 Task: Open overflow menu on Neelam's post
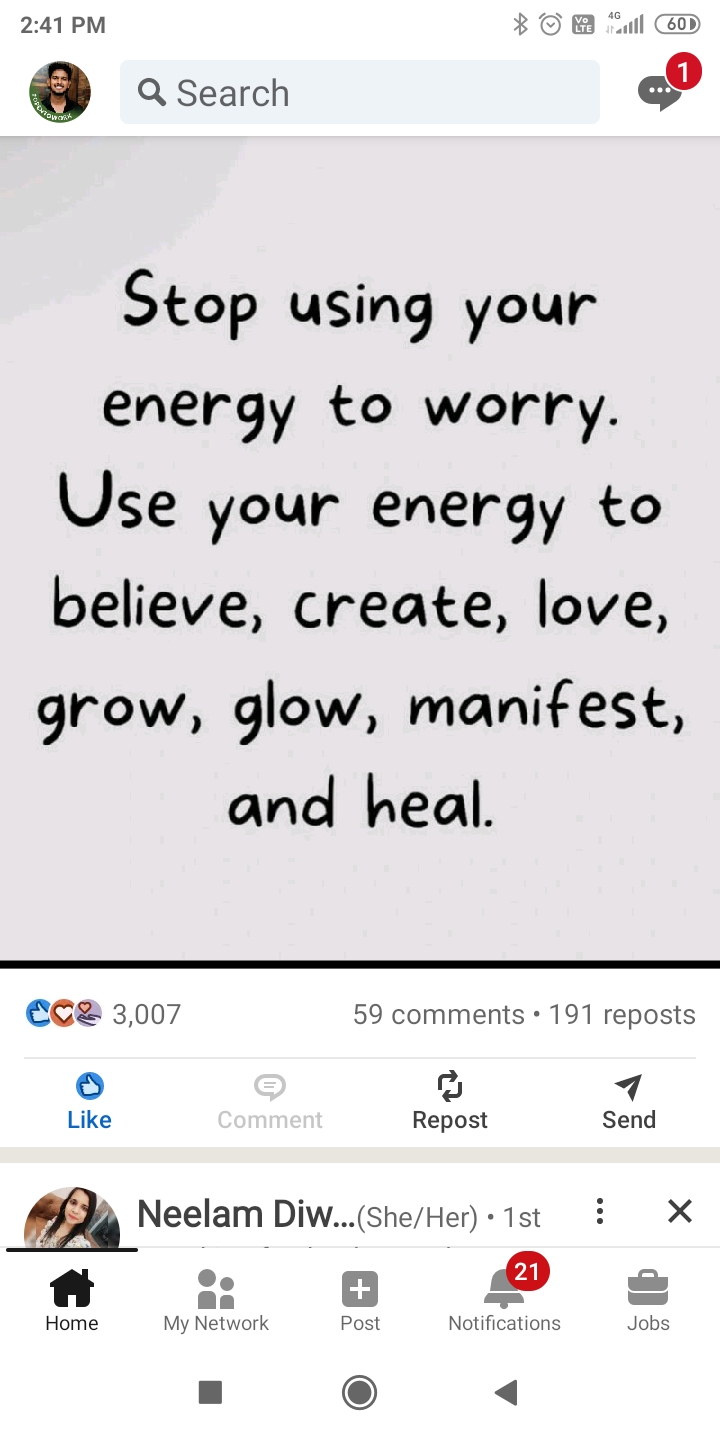pyautogui.click(x=599, y=1212)
